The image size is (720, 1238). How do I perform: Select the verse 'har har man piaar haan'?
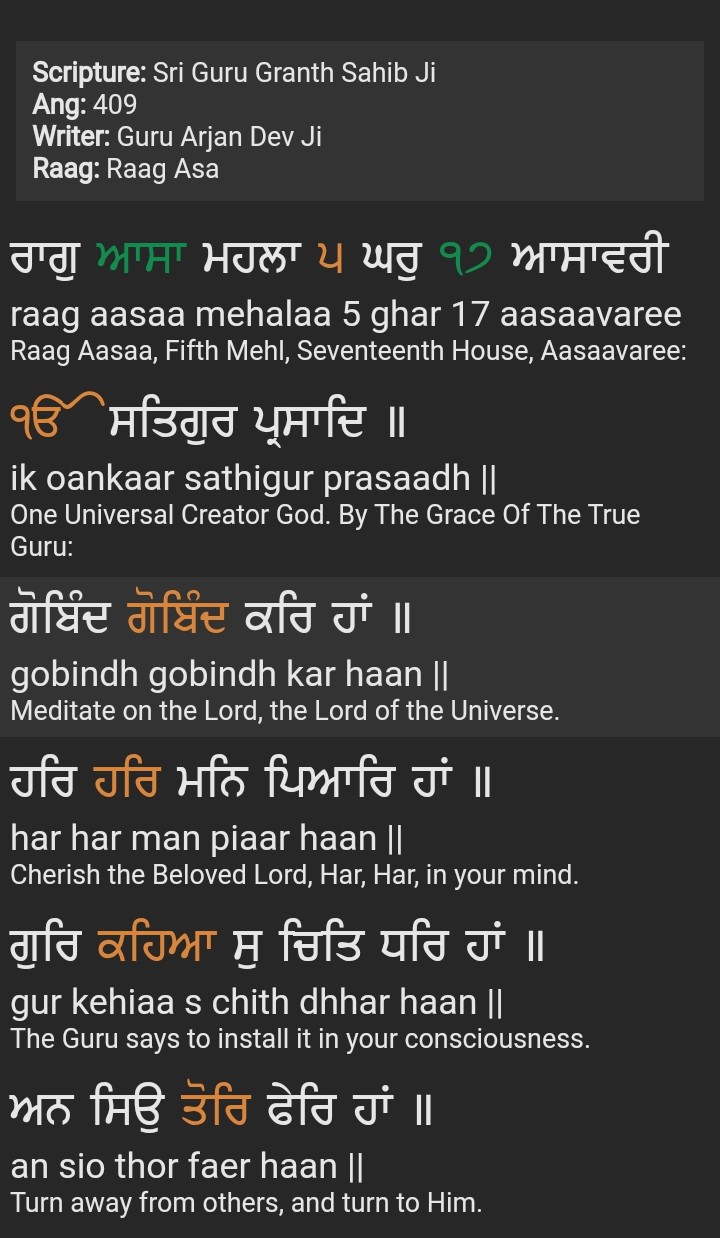tap(207, 838)
